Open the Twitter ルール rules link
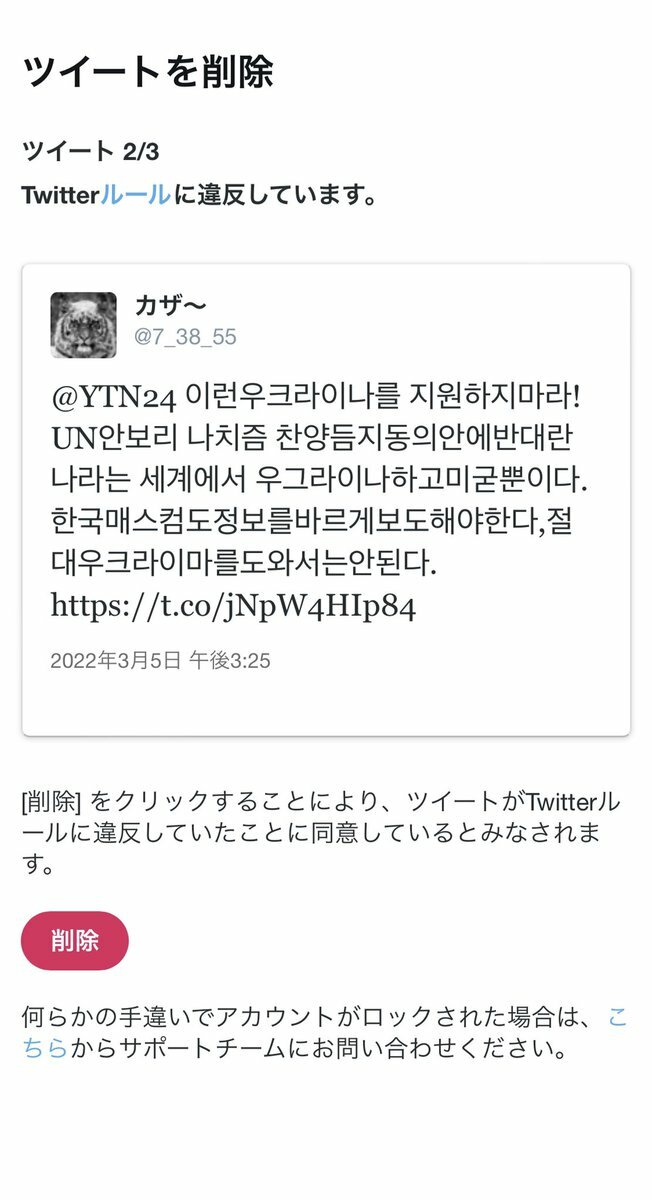Image resolution: width=652 pixels, height=1200 pixels. [135, 194]
